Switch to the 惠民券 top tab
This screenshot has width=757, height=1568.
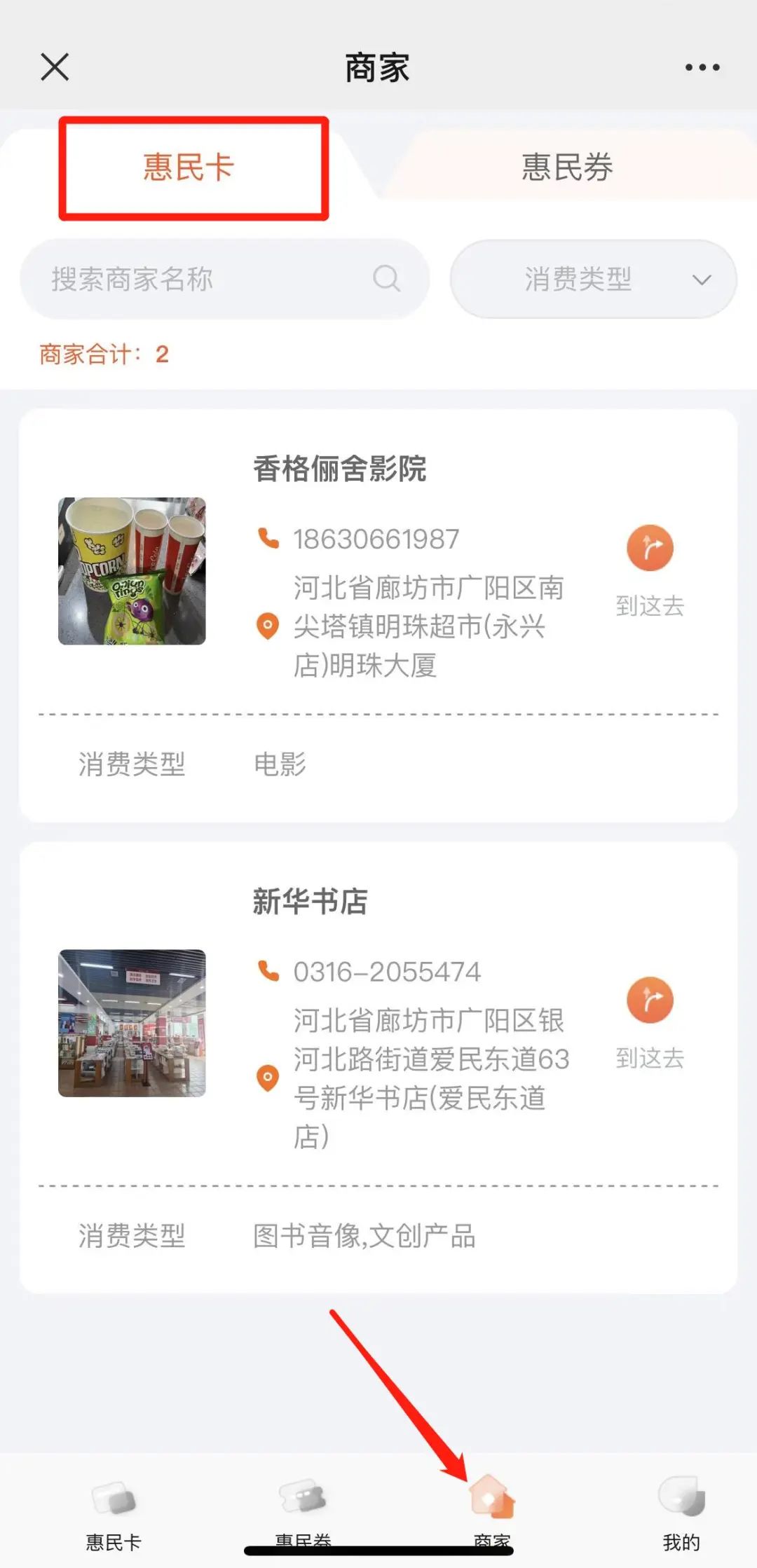[x=567, y=167]
